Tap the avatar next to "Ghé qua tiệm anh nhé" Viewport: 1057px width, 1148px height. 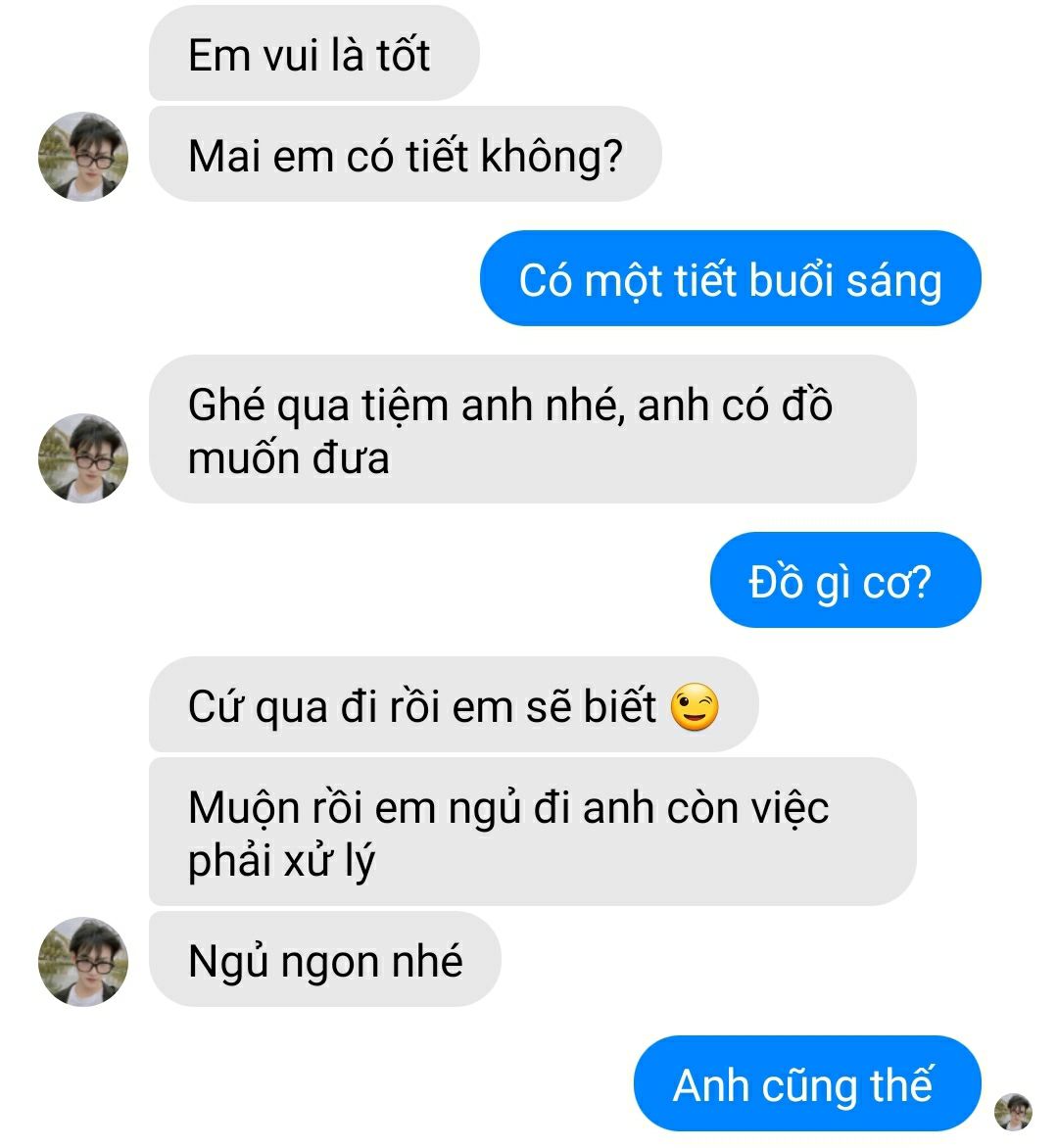tap(83, 457)
